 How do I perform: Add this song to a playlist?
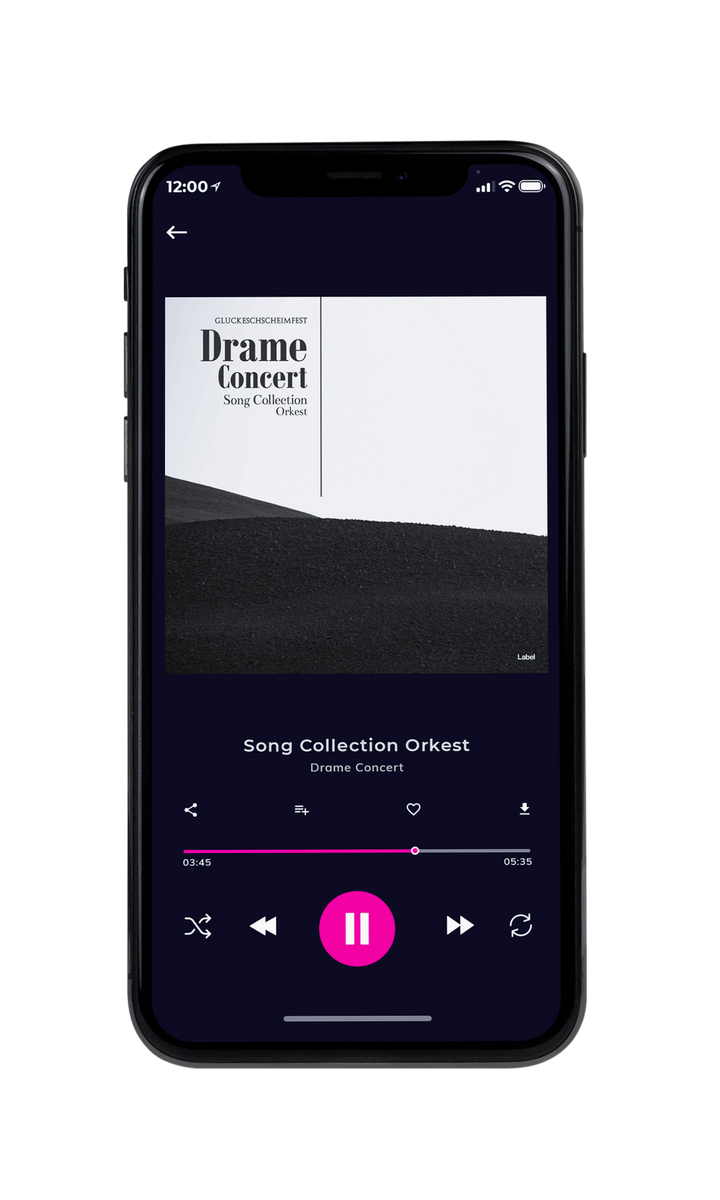(301, 810)
